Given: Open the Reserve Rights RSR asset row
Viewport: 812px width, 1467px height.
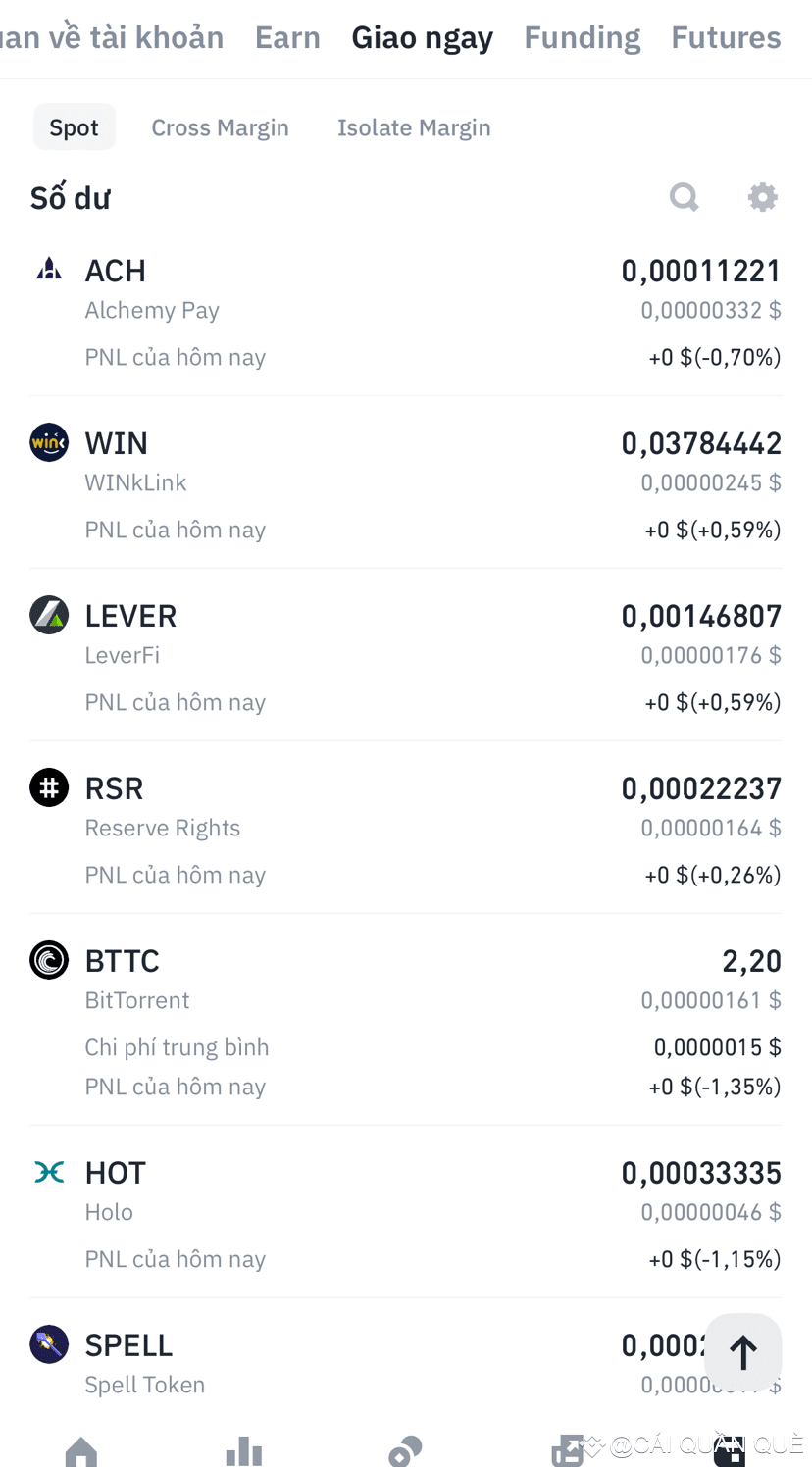Looking at the screenshot, I should (x=406, y=829).
